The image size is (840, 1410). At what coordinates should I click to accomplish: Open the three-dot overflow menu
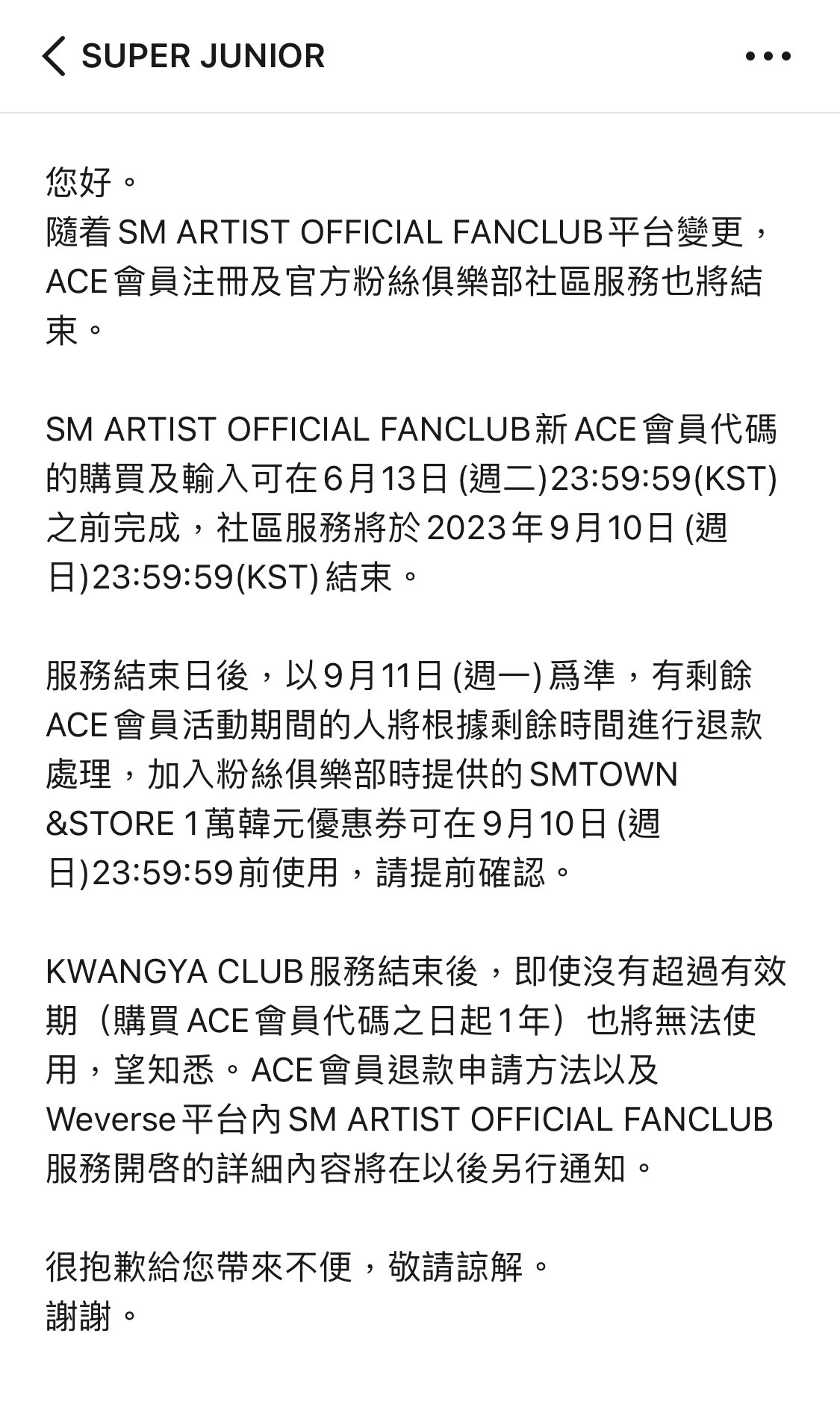768,56
